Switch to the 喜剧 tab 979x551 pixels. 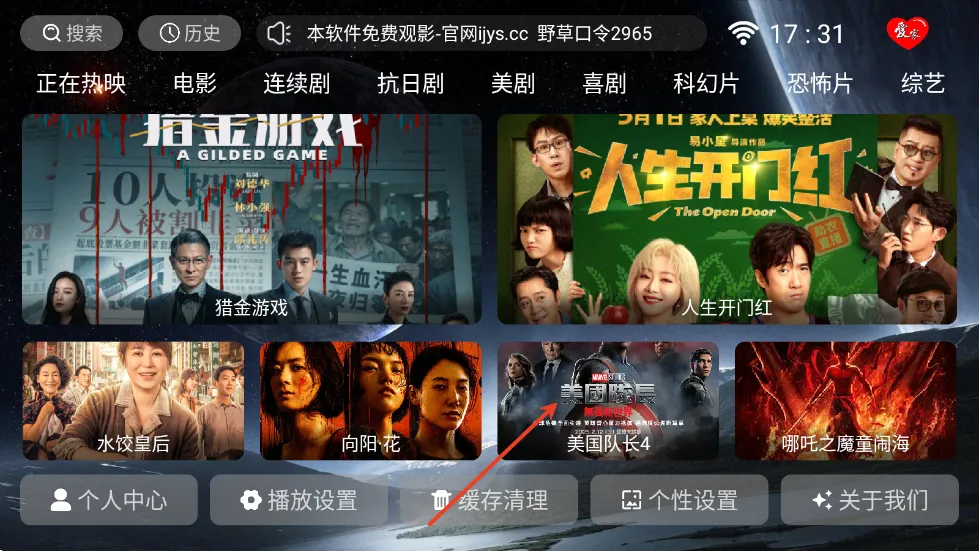(604, 83)
